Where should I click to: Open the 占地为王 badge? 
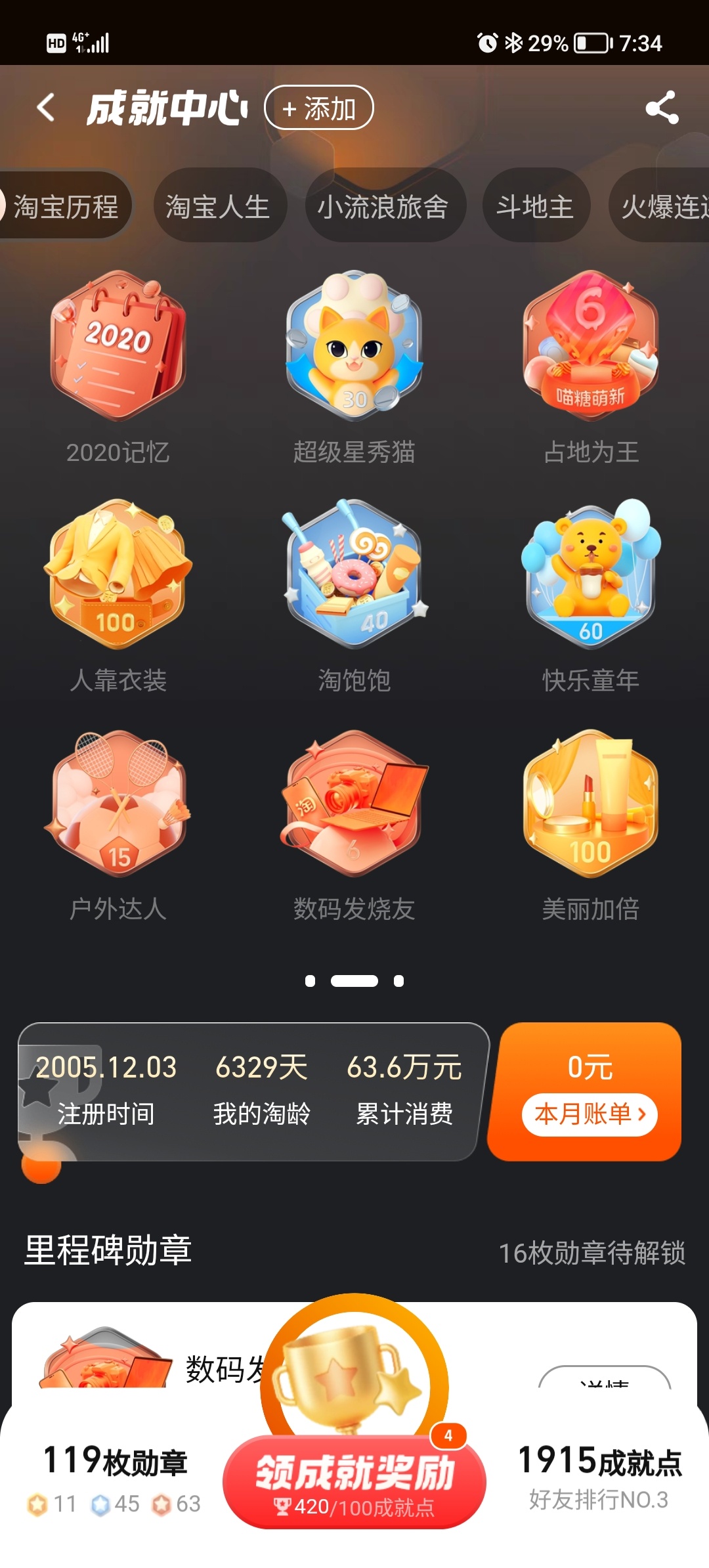[x=591, y=348]
